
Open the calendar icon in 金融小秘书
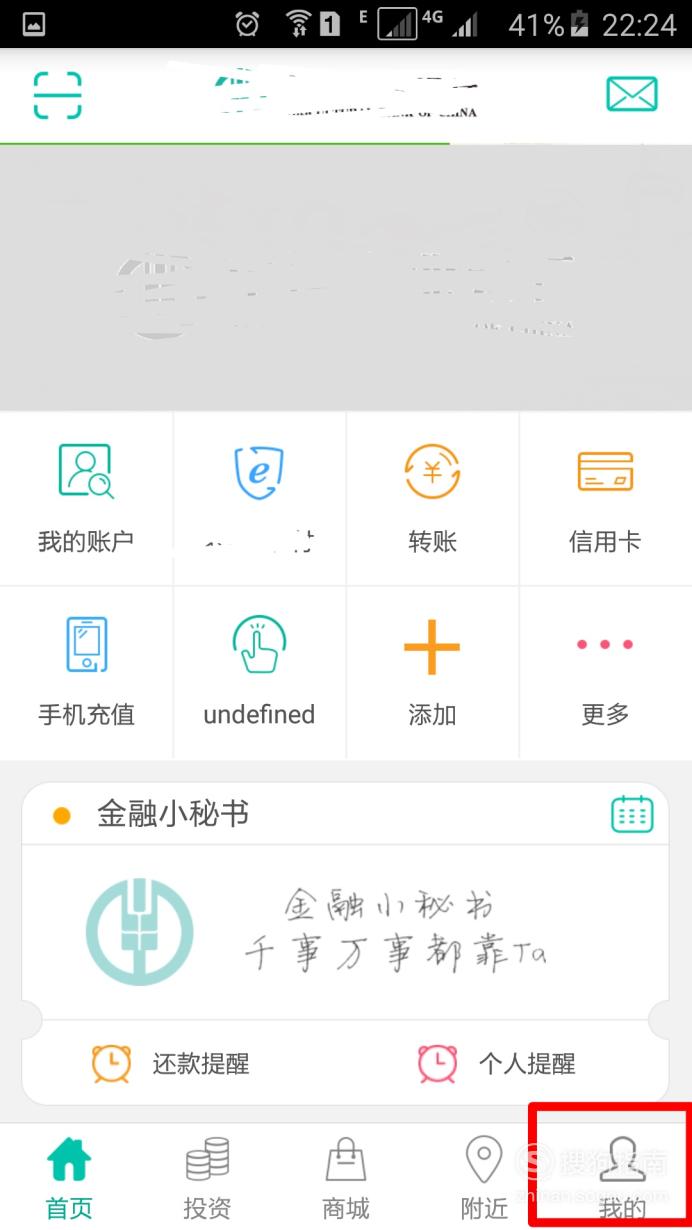(632, 815)
